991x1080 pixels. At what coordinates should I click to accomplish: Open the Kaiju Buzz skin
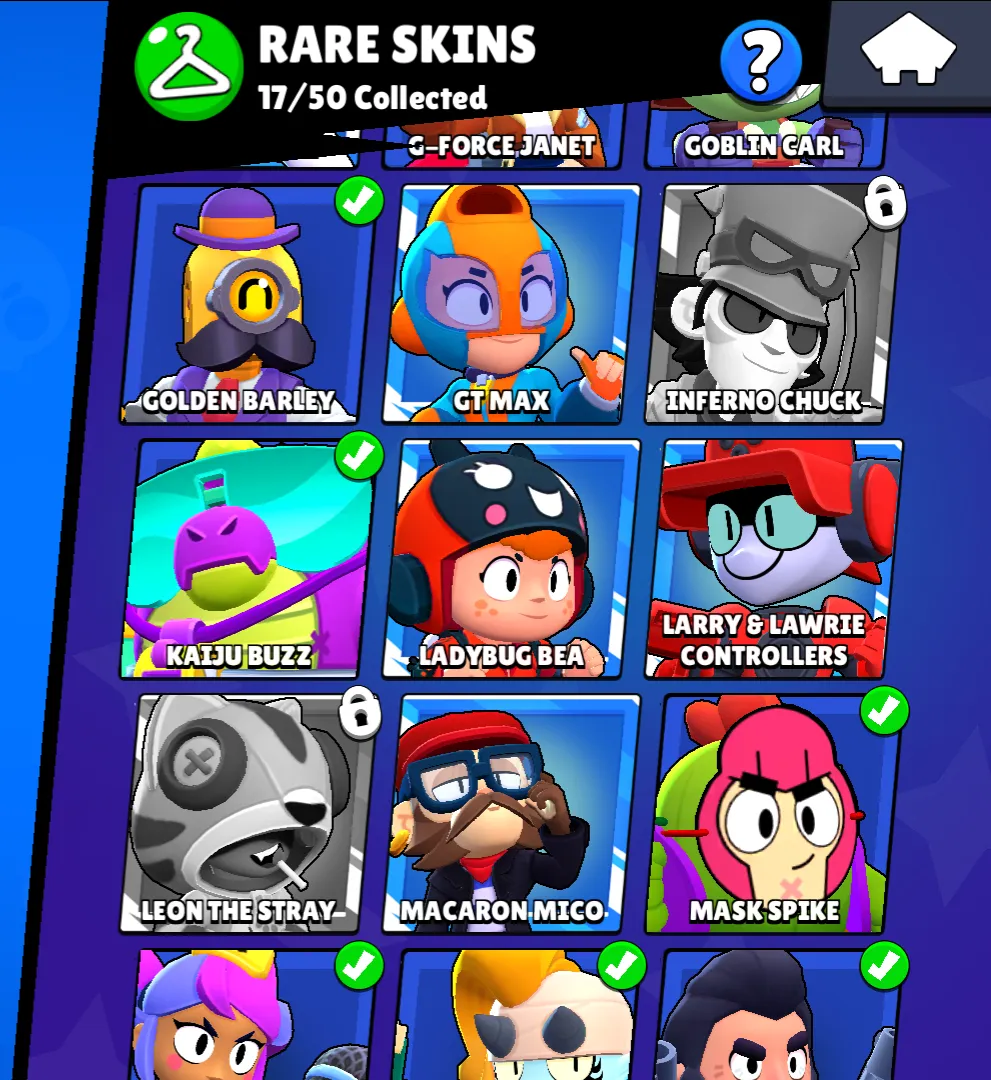pos(249,558)
